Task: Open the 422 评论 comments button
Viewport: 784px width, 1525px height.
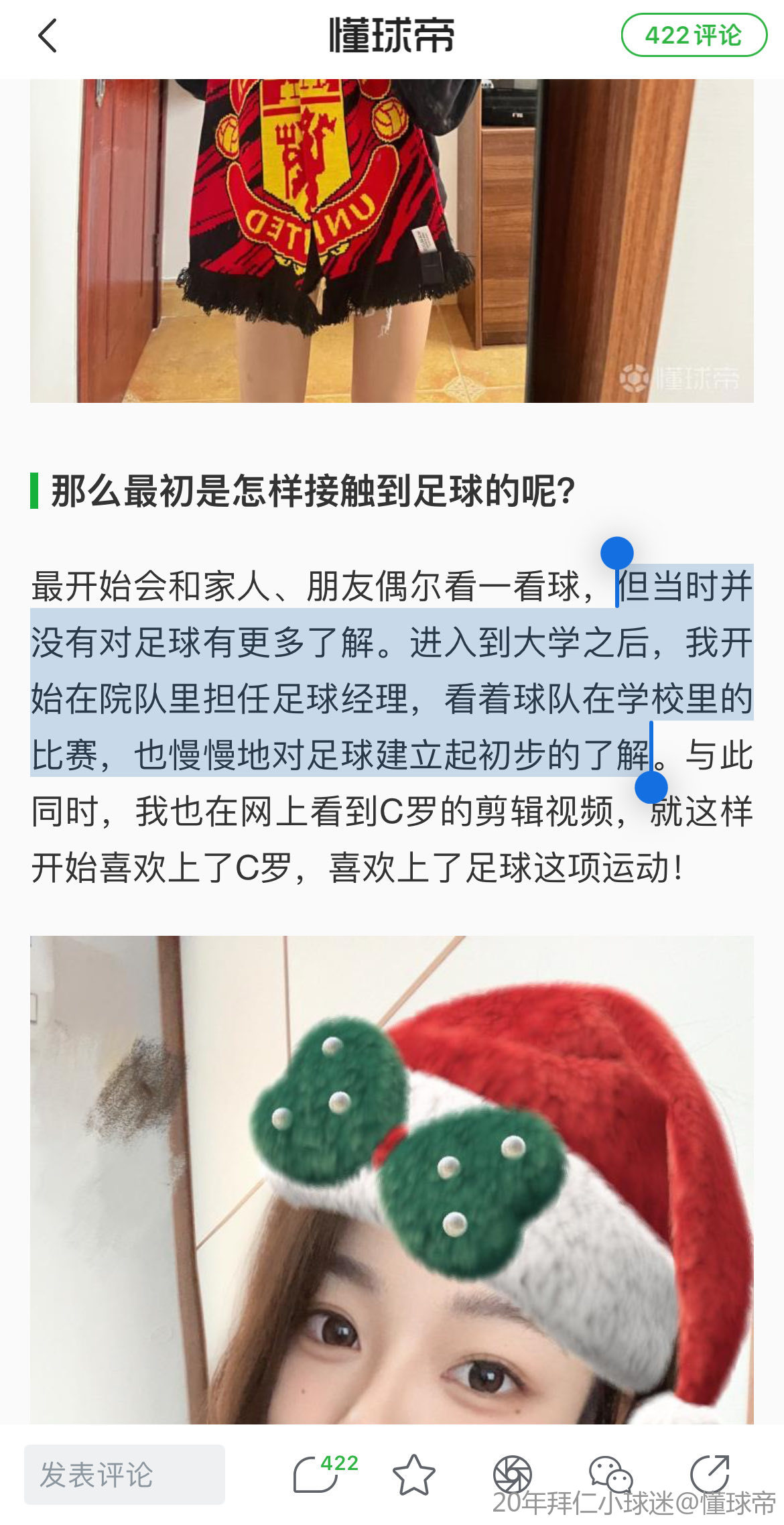Action: click(693, 36)
